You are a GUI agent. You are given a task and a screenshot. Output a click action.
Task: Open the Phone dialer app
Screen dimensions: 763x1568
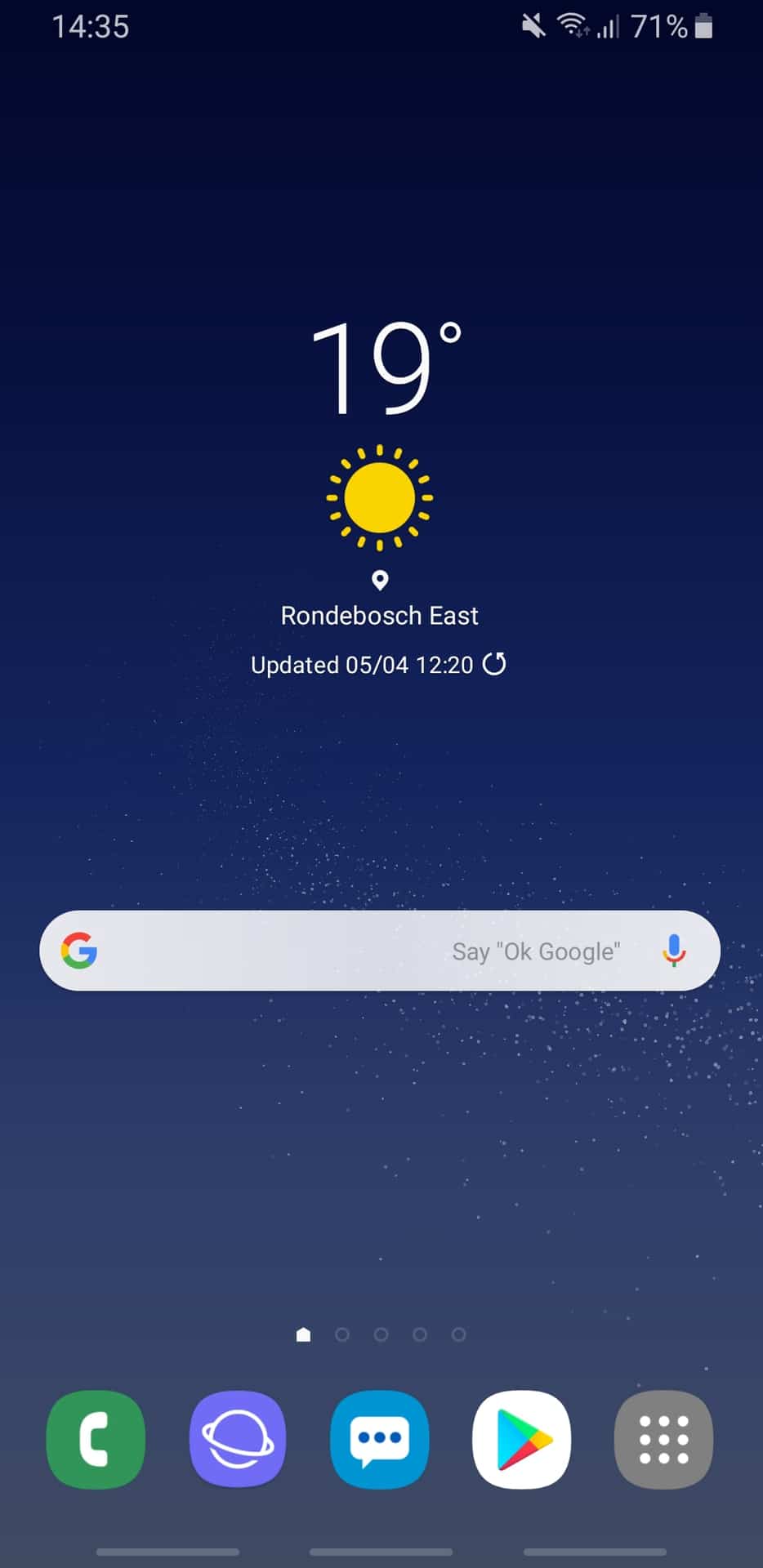point(96,1439)
